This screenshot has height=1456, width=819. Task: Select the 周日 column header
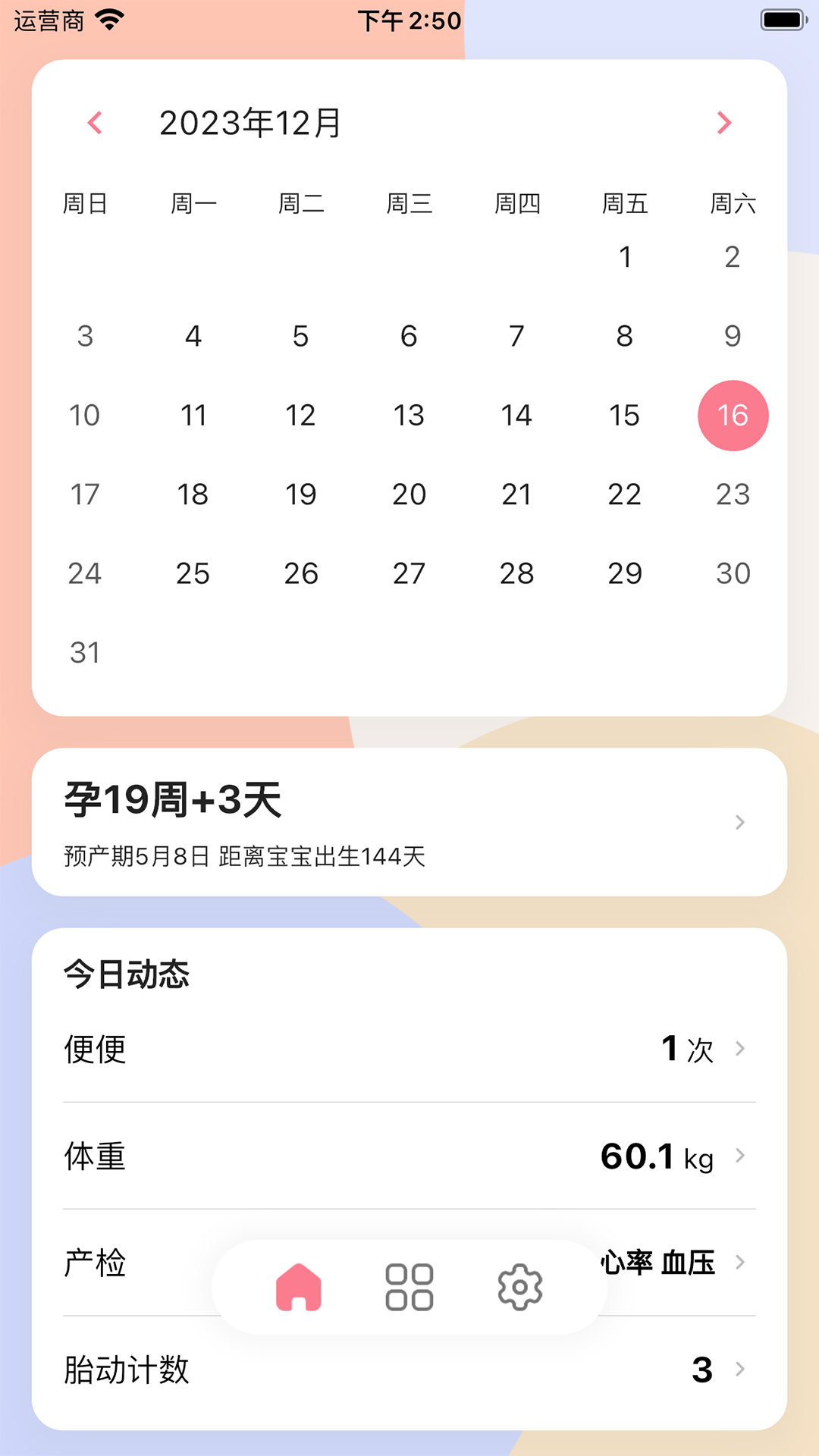(x=86, y=203)
